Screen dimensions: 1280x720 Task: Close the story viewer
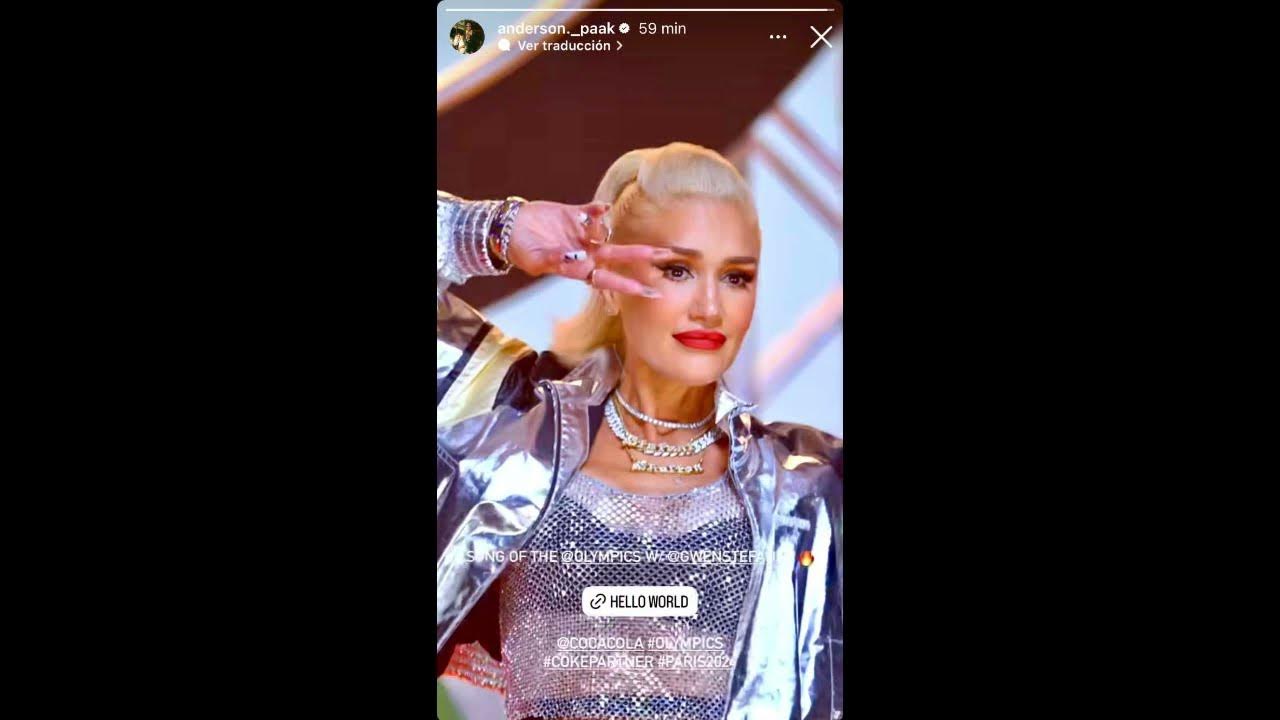[x=821, y=37]
